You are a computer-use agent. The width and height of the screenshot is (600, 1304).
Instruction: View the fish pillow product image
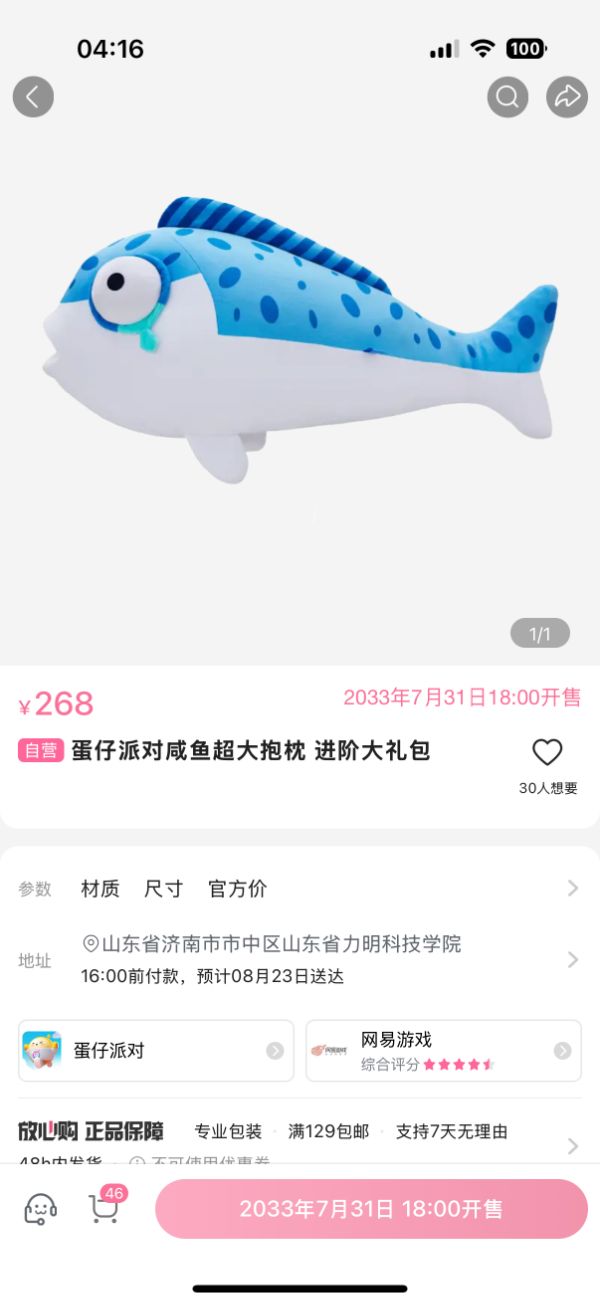(300, 340)
